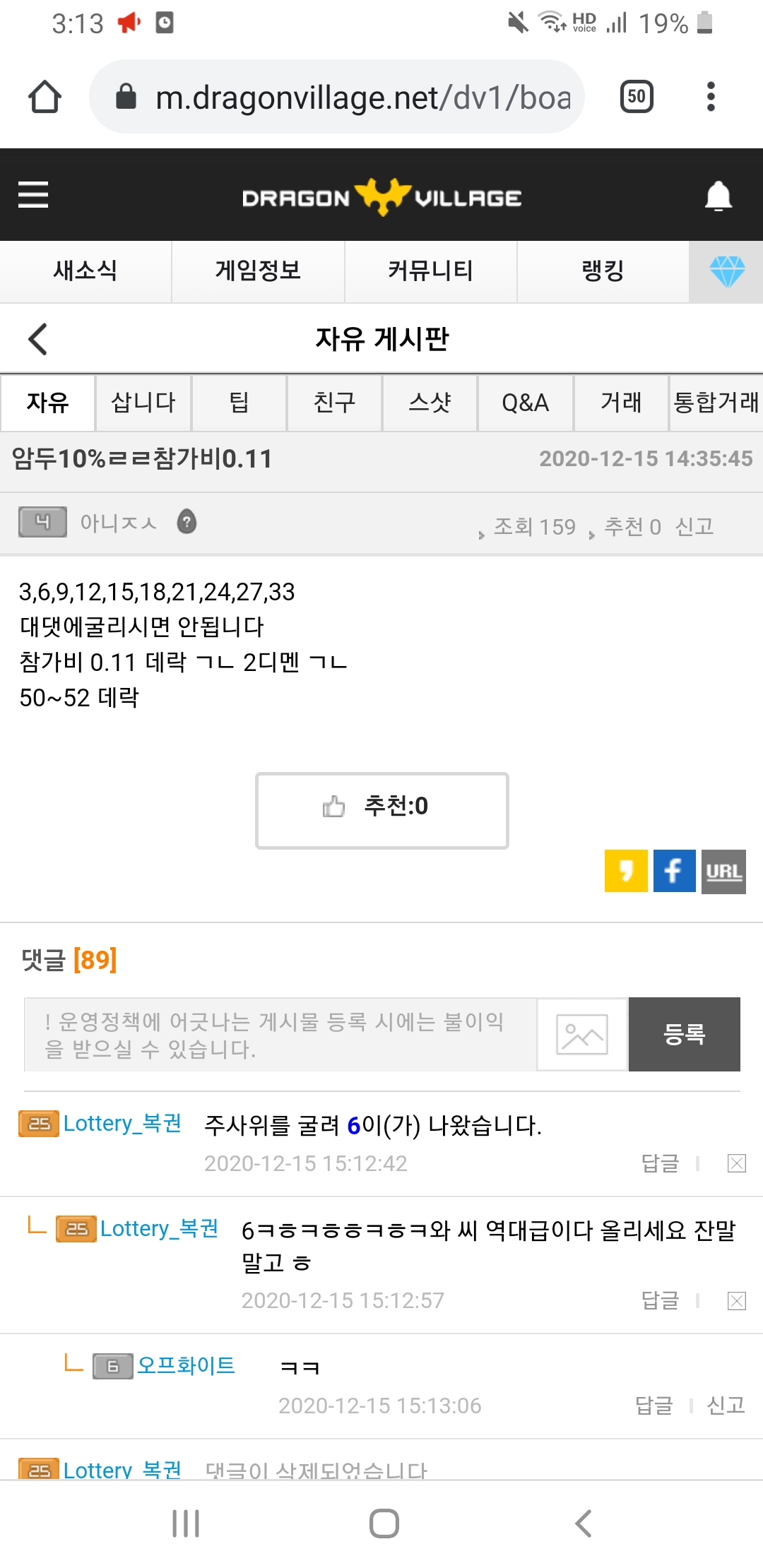Share the post on Facebook
763x1568 pixels.
[674, 872]
